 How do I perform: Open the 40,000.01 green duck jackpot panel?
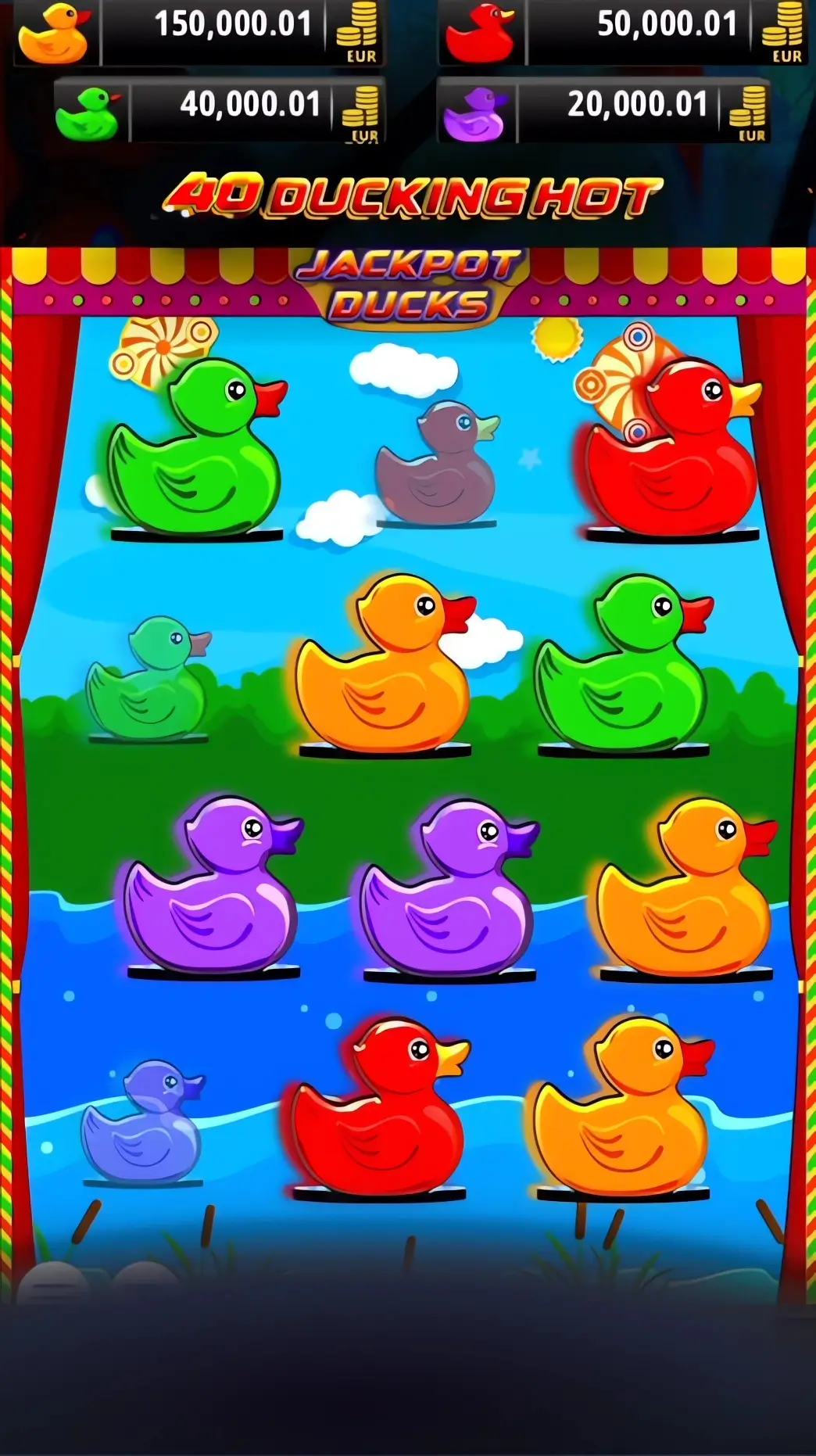(x=219, y=109)
